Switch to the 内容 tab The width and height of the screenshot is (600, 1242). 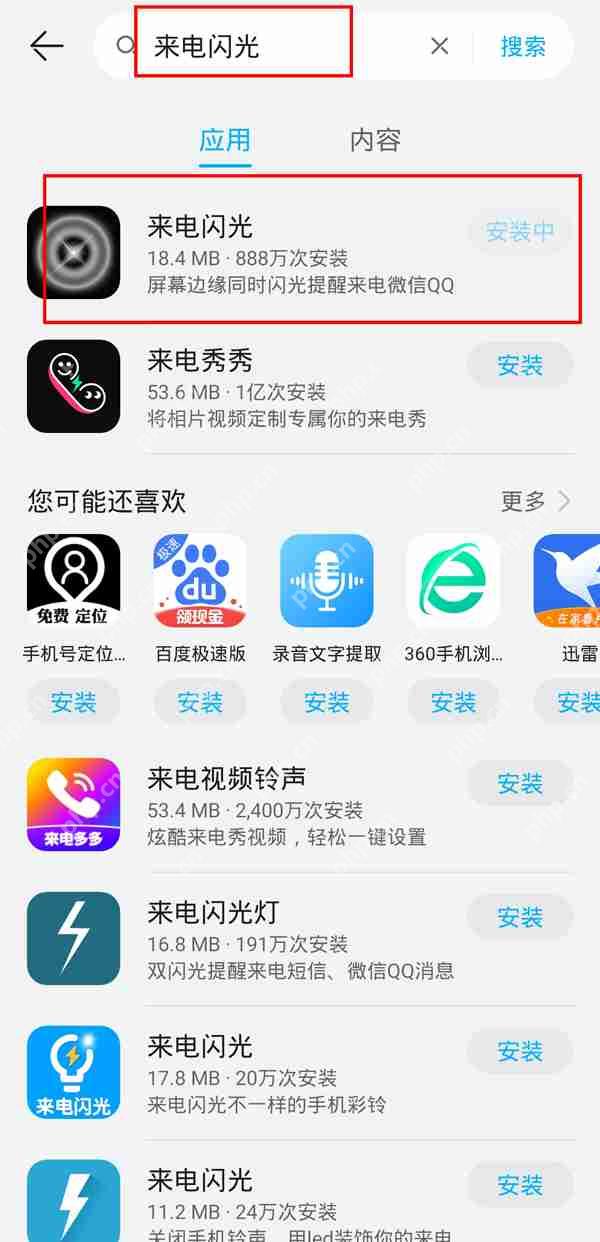375,140
